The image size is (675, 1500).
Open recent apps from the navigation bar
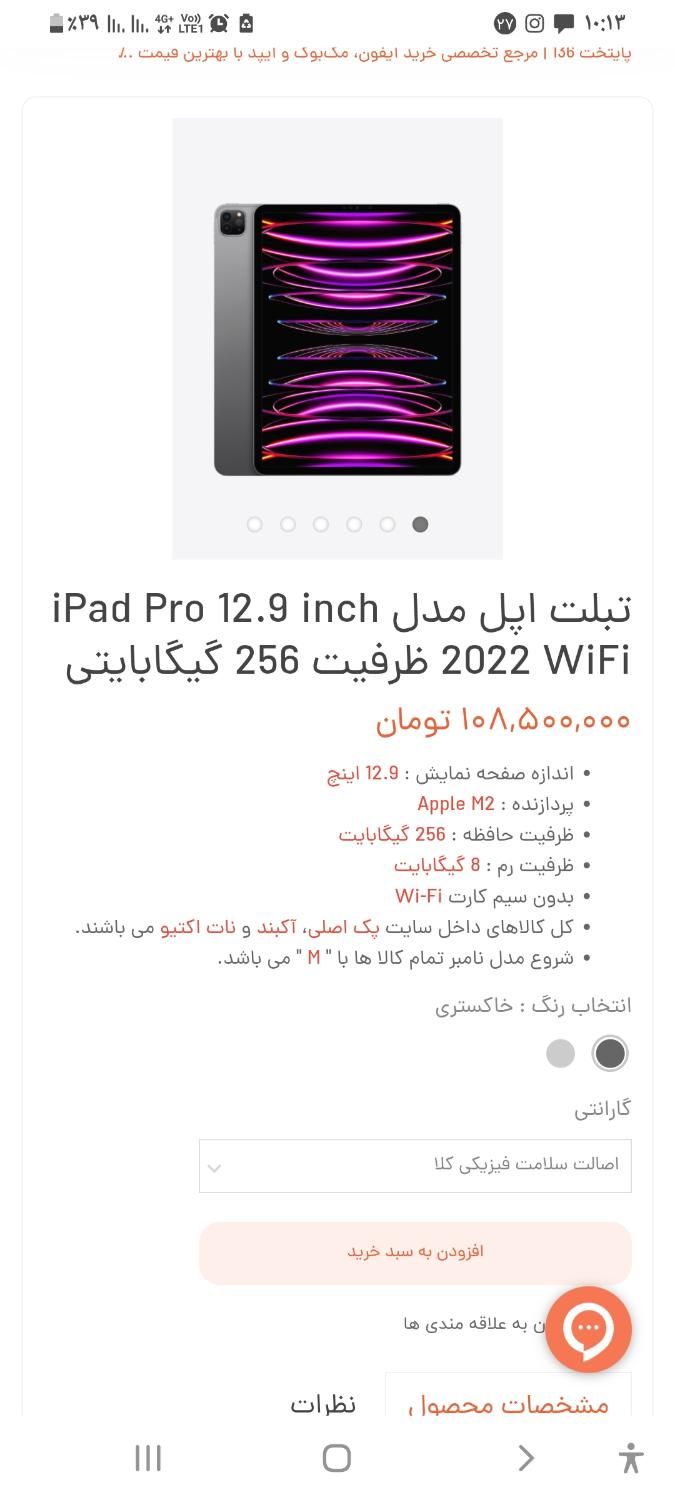coord(148,1458)
